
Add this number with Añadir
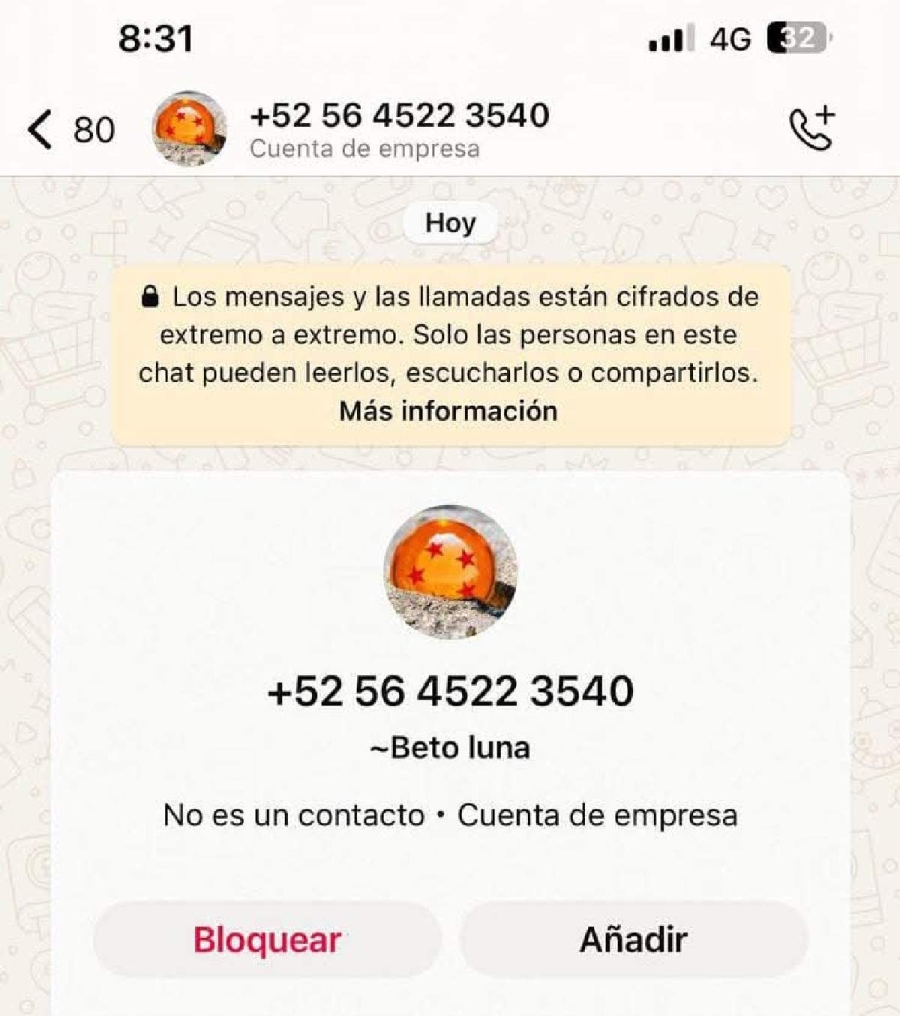[x=633, y=940]
